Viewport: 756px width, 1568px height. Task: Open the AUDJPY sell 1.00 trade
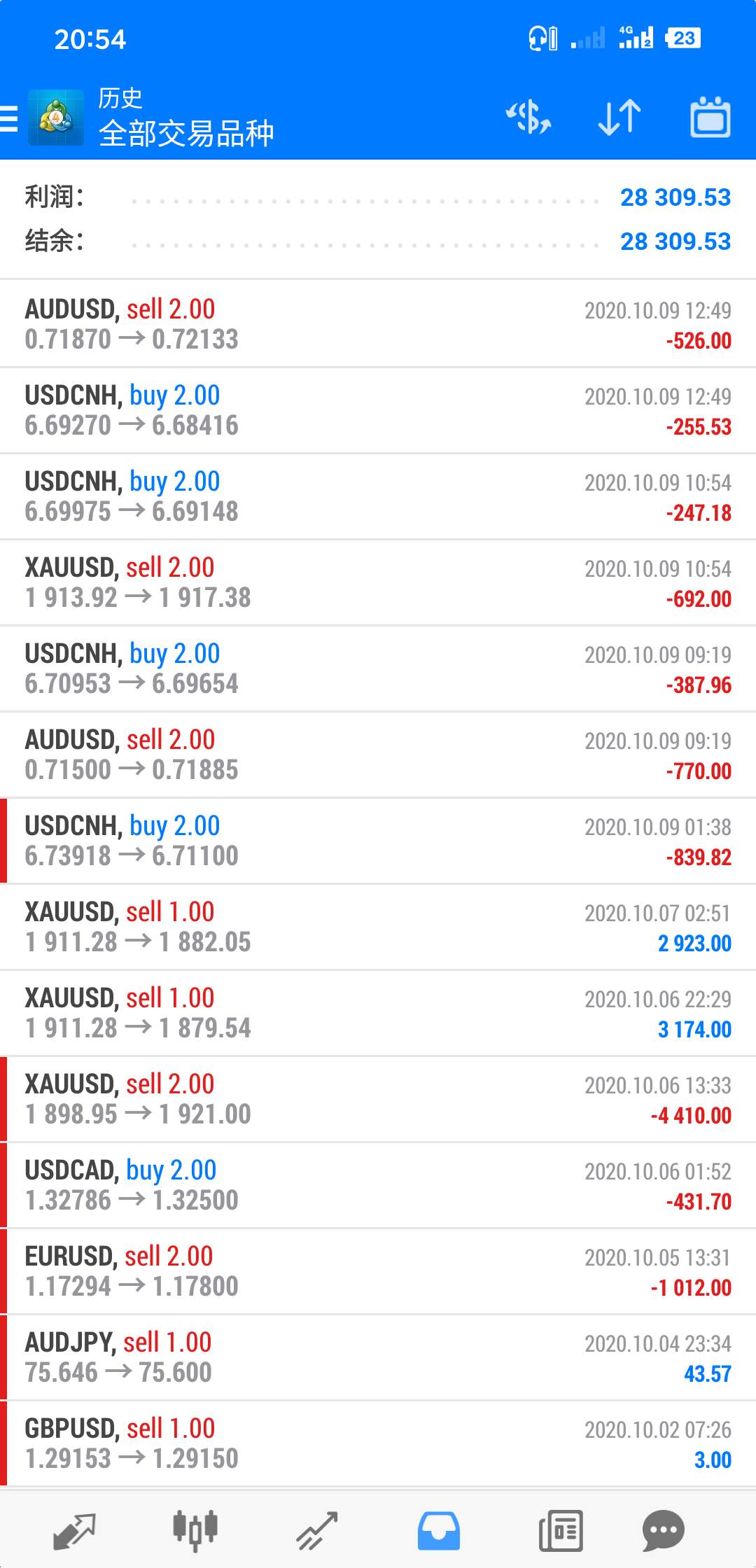pyautogui.click(x=378, y=1357)
